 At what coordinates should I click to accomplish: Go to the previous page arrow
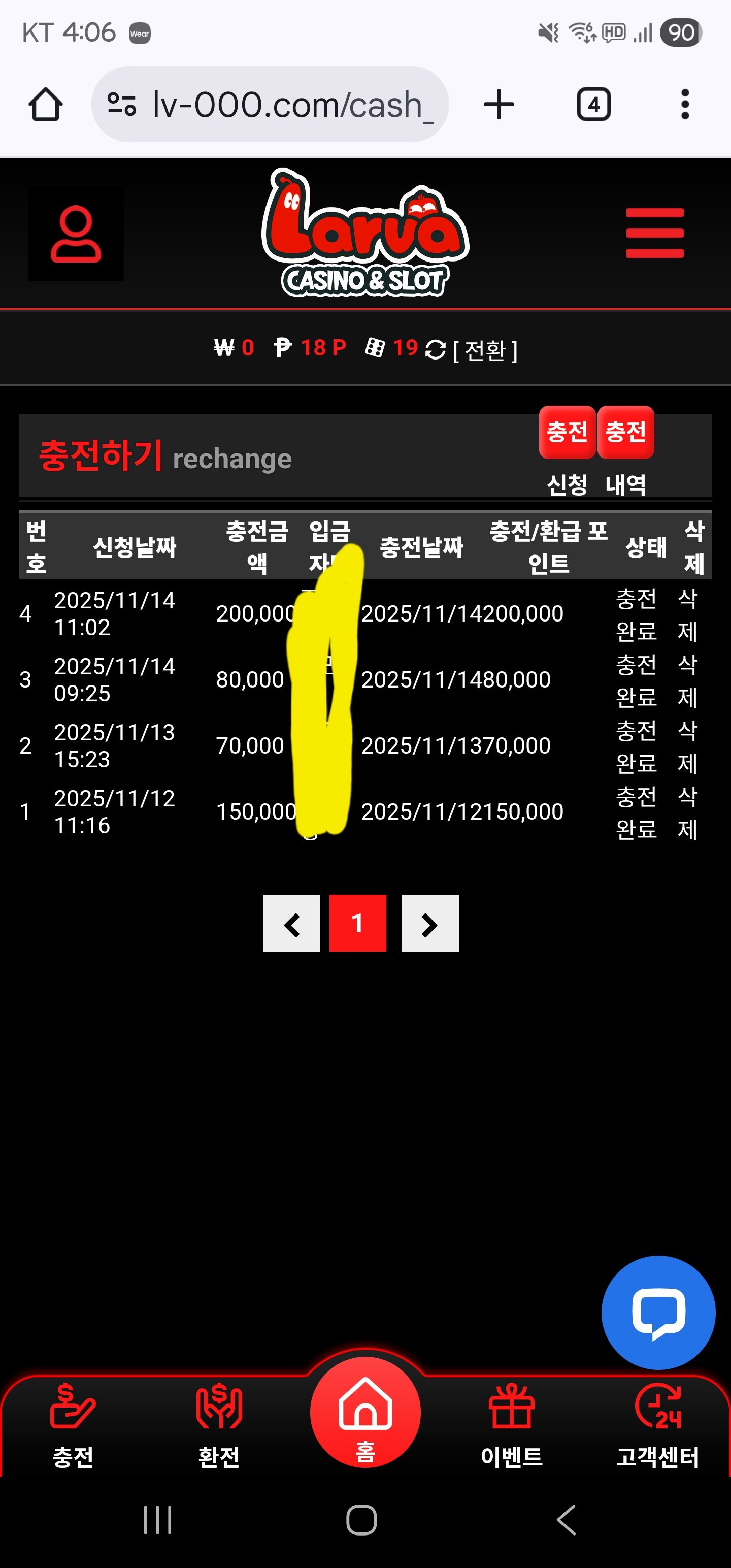291,924
